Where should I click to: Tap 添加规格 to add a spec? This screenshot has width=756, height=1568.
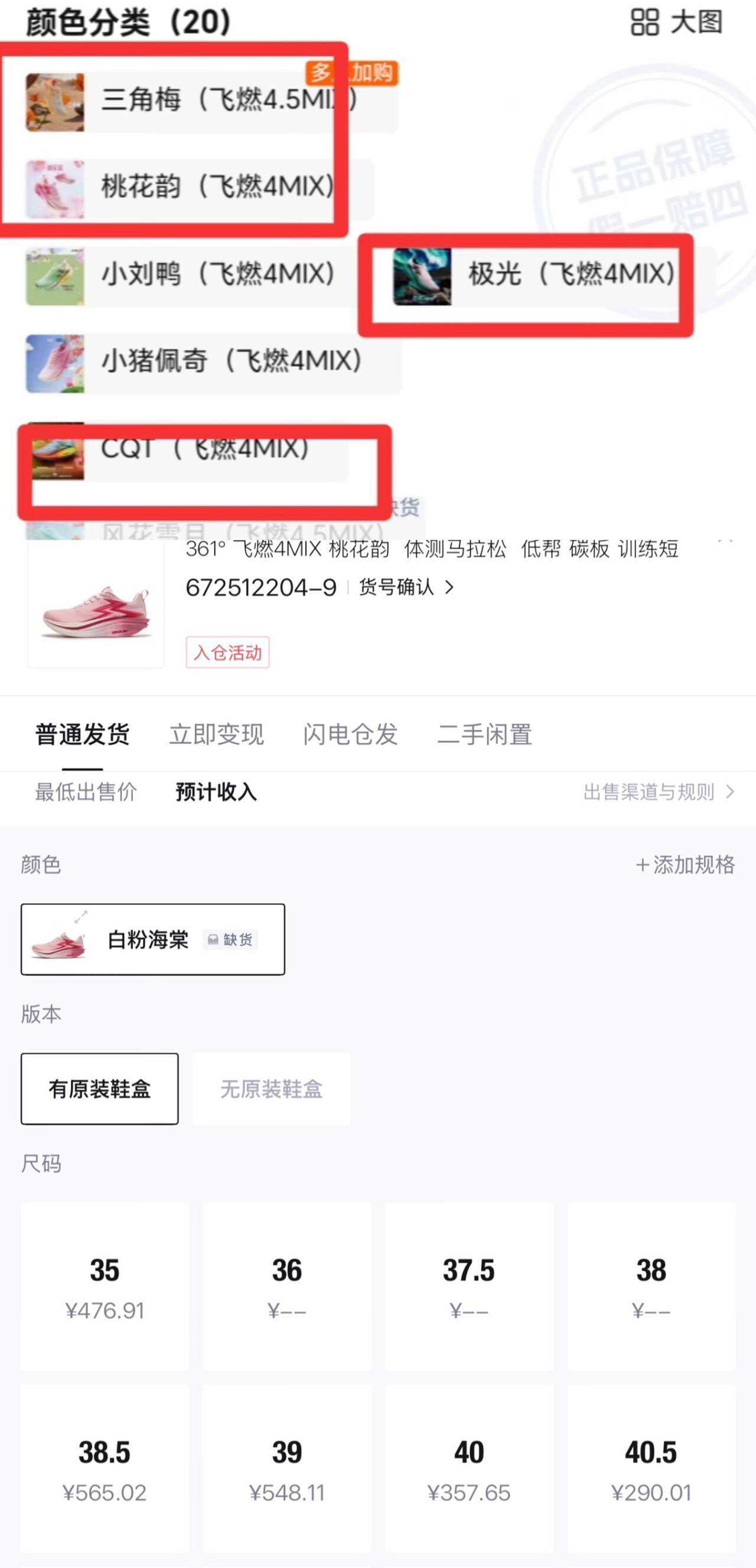[685, 865]
